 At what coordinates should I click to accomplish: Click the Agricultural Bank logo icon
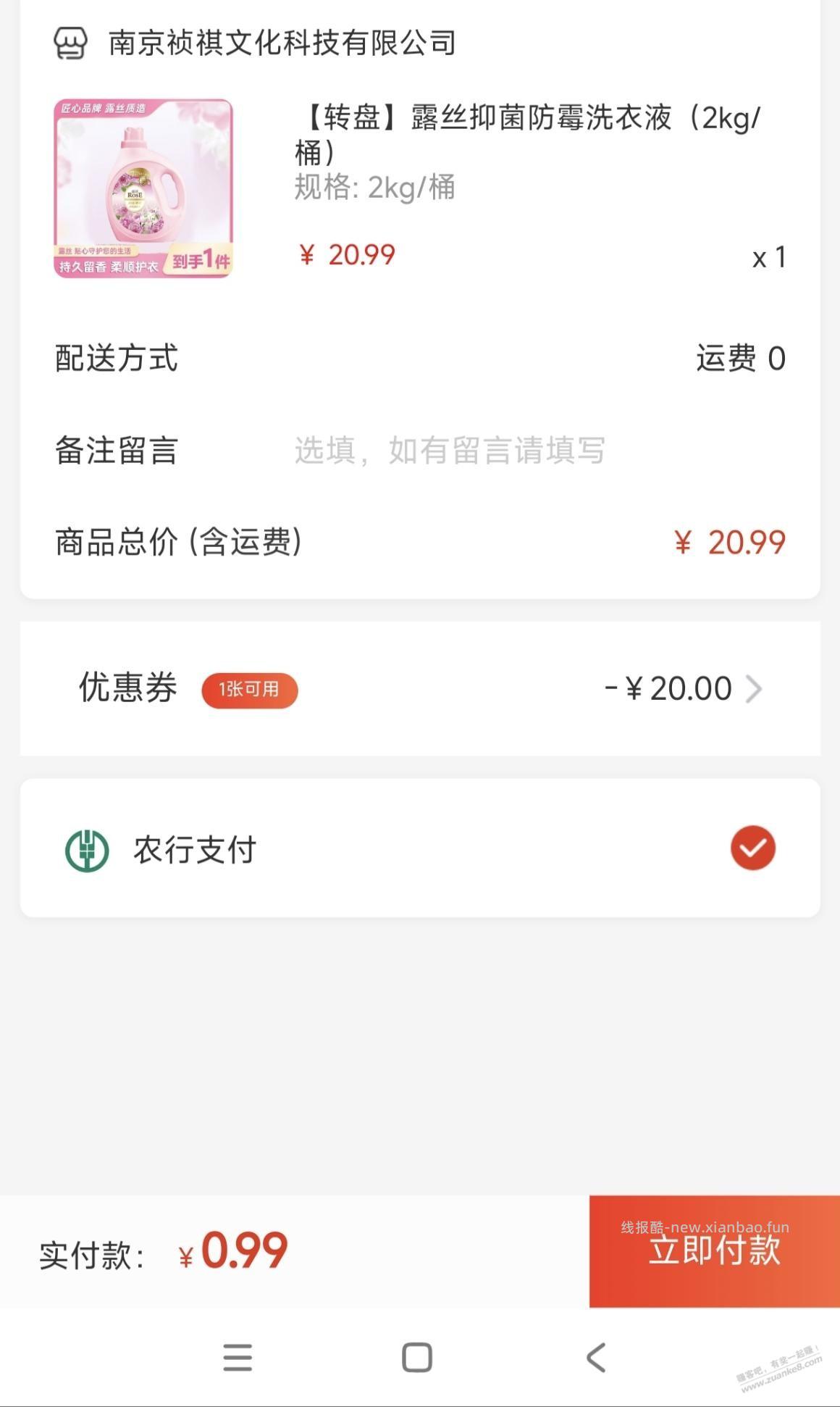pyautogui.click(x=86, y=848)
